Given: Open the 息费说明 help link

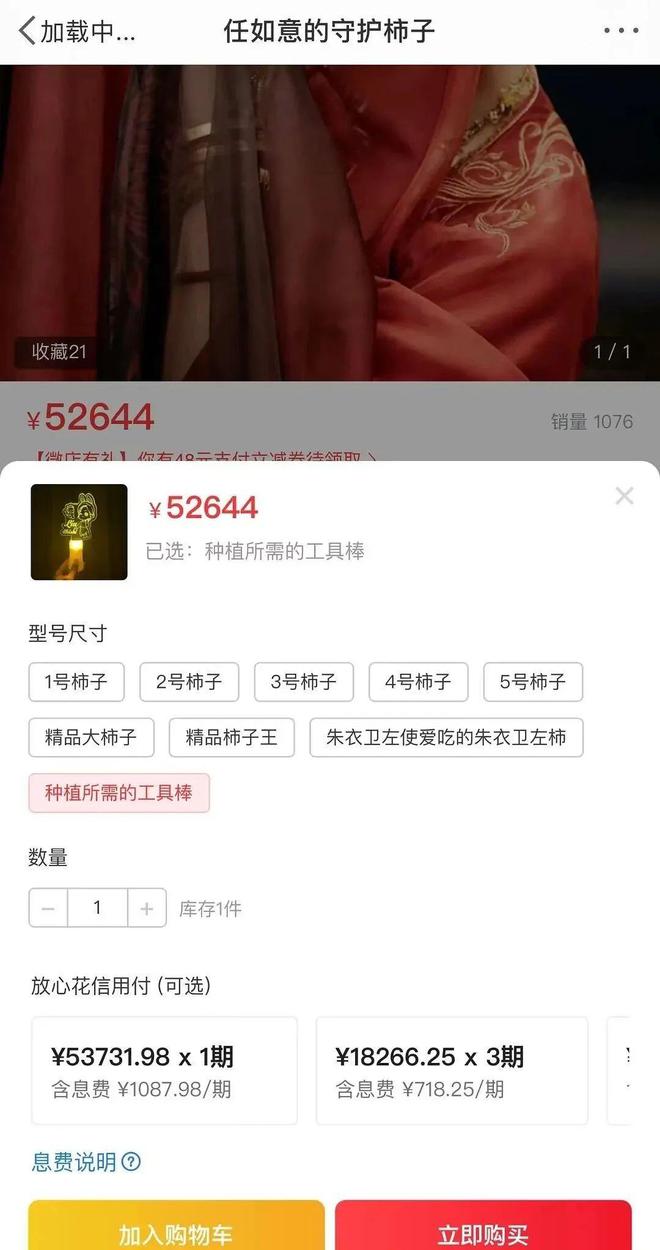Looking at the screenshot, I should pos(86,1162).
